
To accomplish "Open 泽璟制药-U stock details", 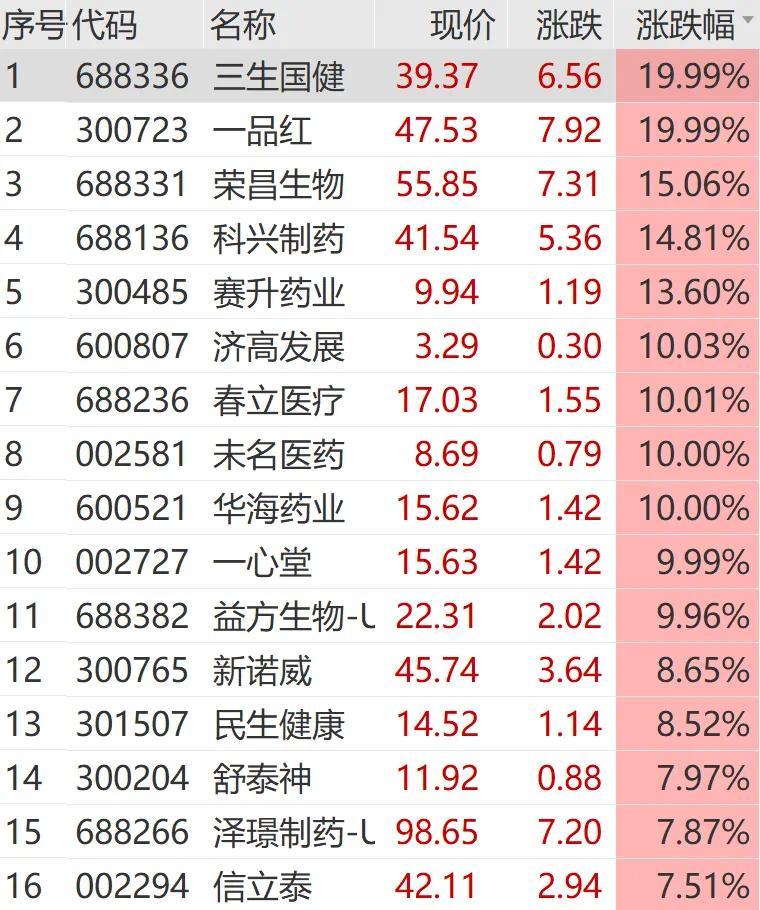I will [292, 832].
